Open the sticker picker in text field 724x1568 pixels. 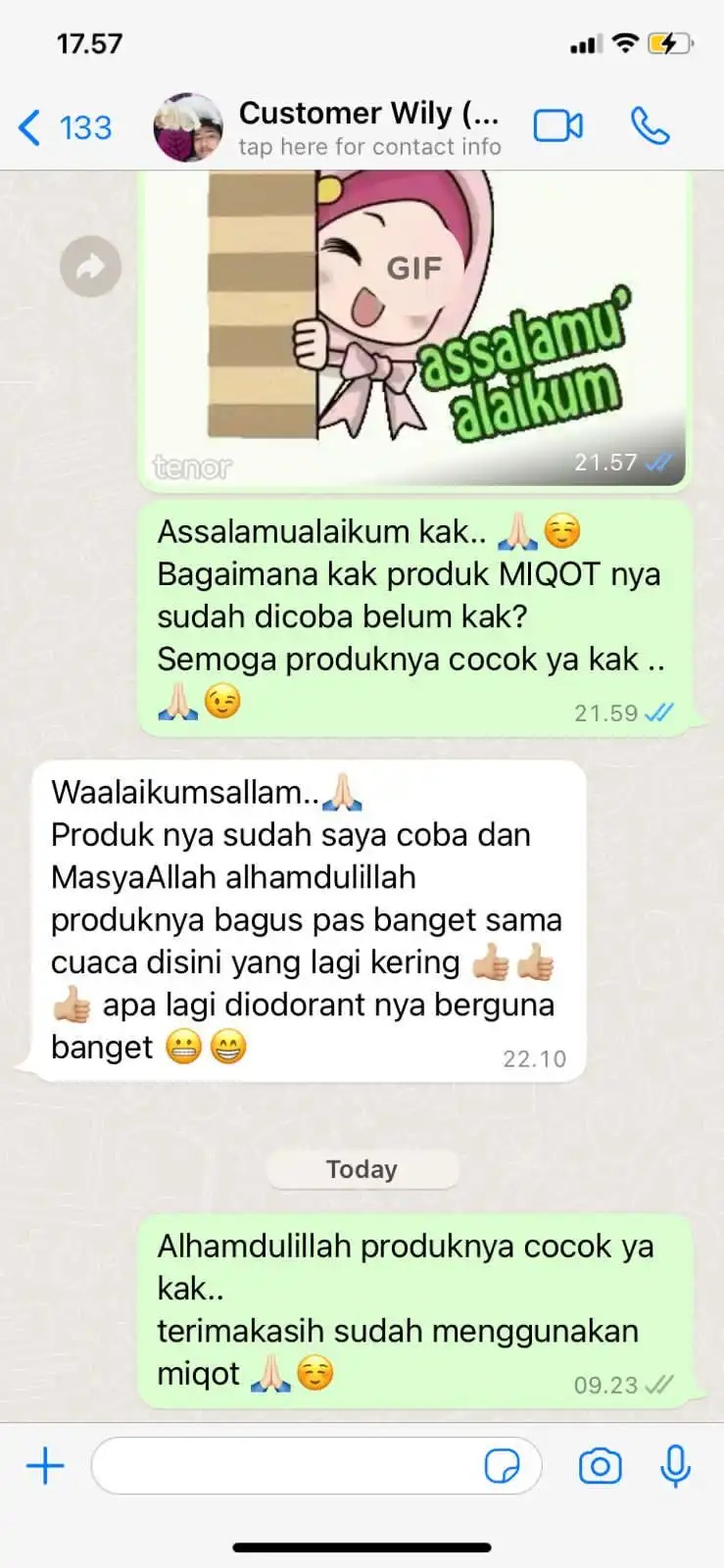tap(503, 1466)
